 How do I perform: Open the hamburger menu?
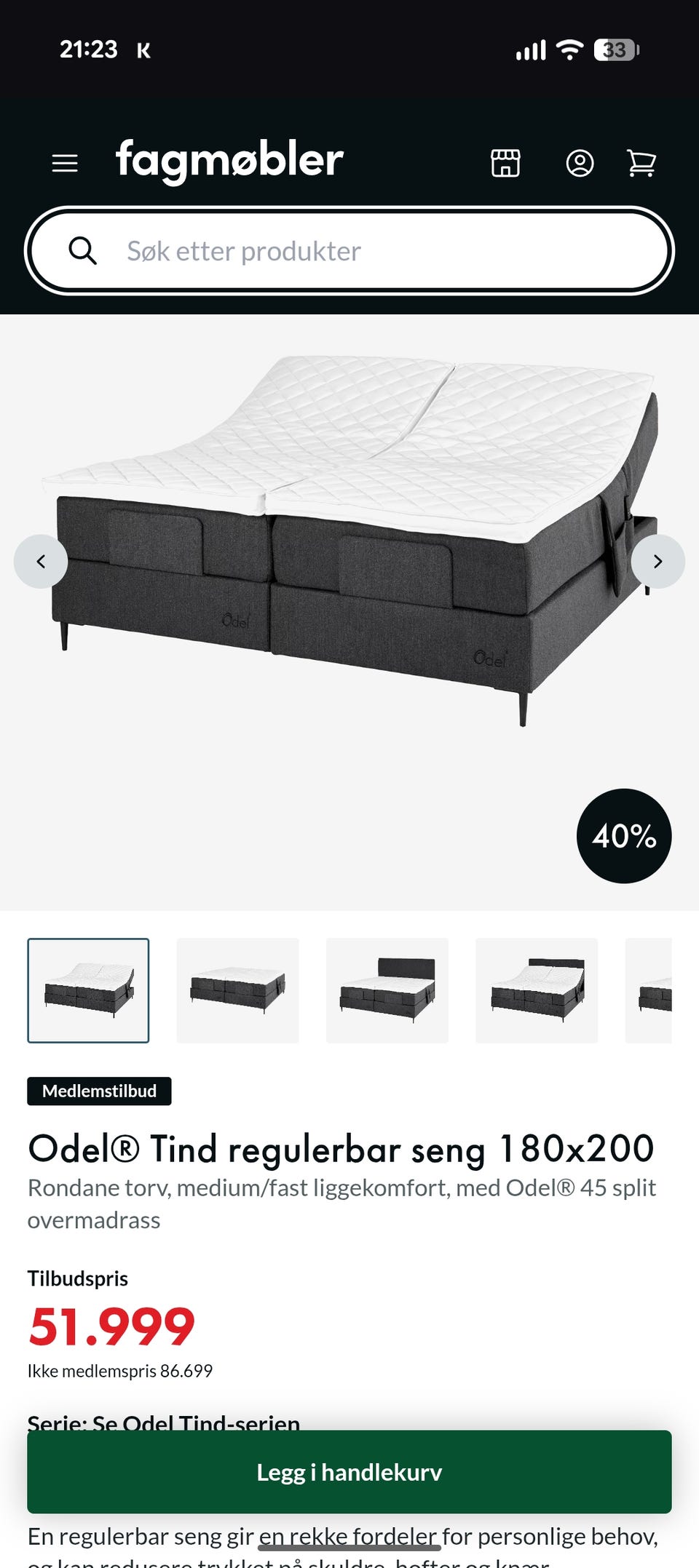tap(65, 163)
